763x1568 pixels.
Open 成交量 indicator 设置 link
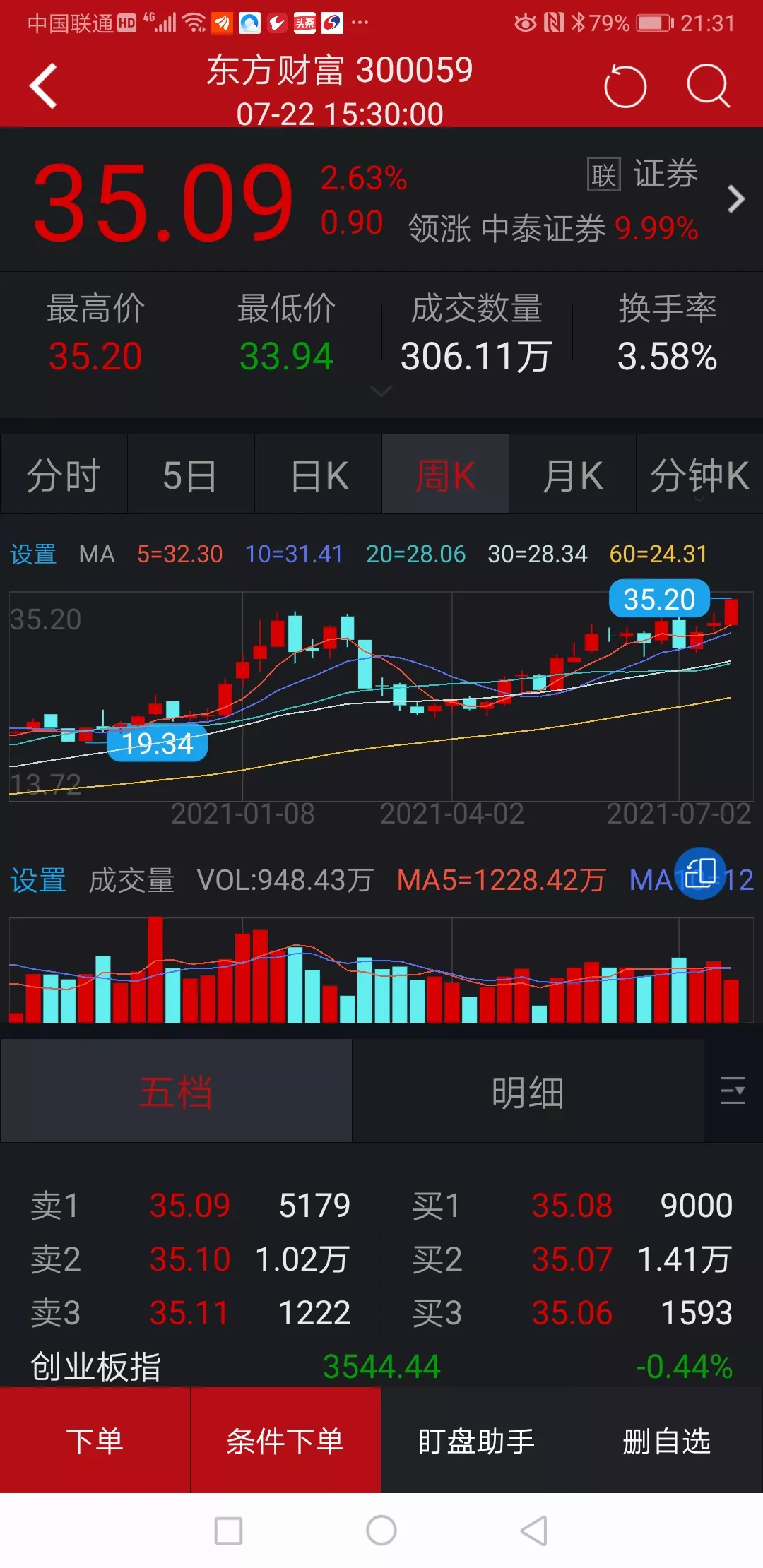click(x=38, y=880)
